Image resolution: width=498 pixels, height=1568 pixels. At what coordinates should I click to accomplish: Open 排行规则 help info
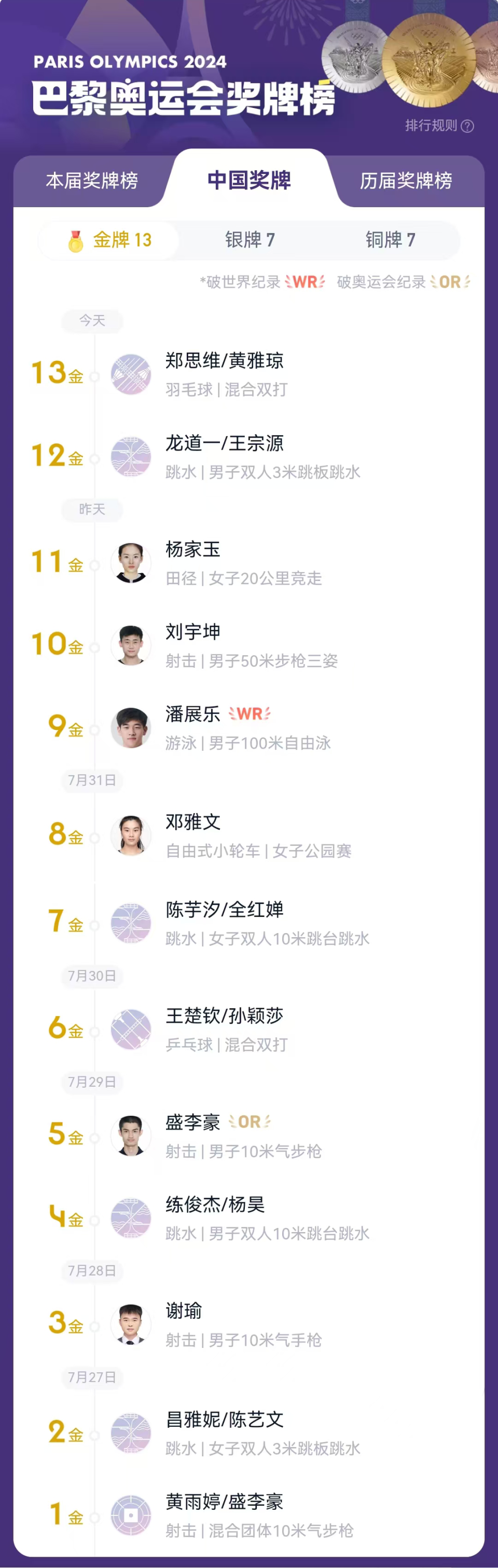(439, 126)
